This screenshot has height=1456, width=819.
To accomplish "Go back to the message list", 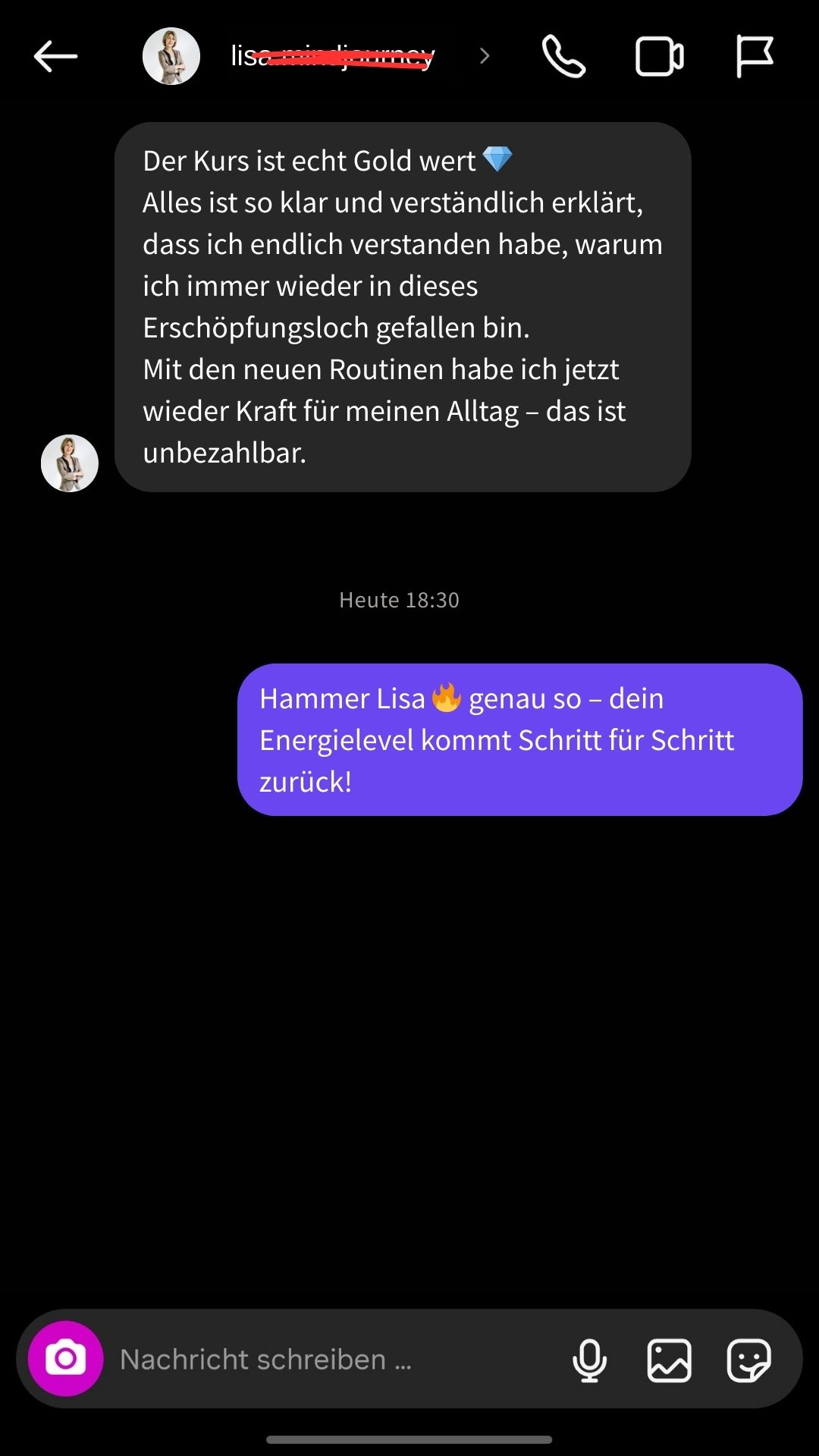I will (55, 57).
